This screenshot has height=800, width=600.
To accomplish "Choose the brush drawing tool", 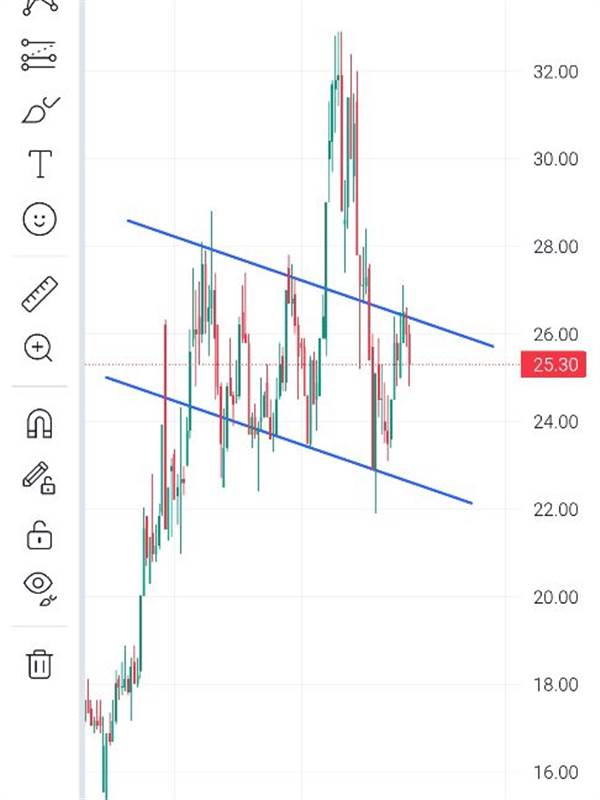I will click(40, 109).
